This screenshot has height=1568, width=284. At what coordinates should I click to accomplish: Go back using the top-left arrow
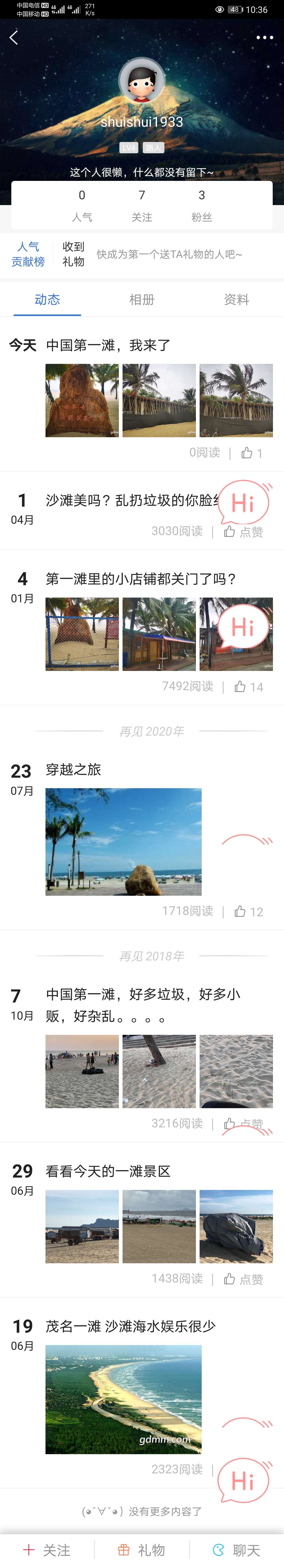point(14,38)
